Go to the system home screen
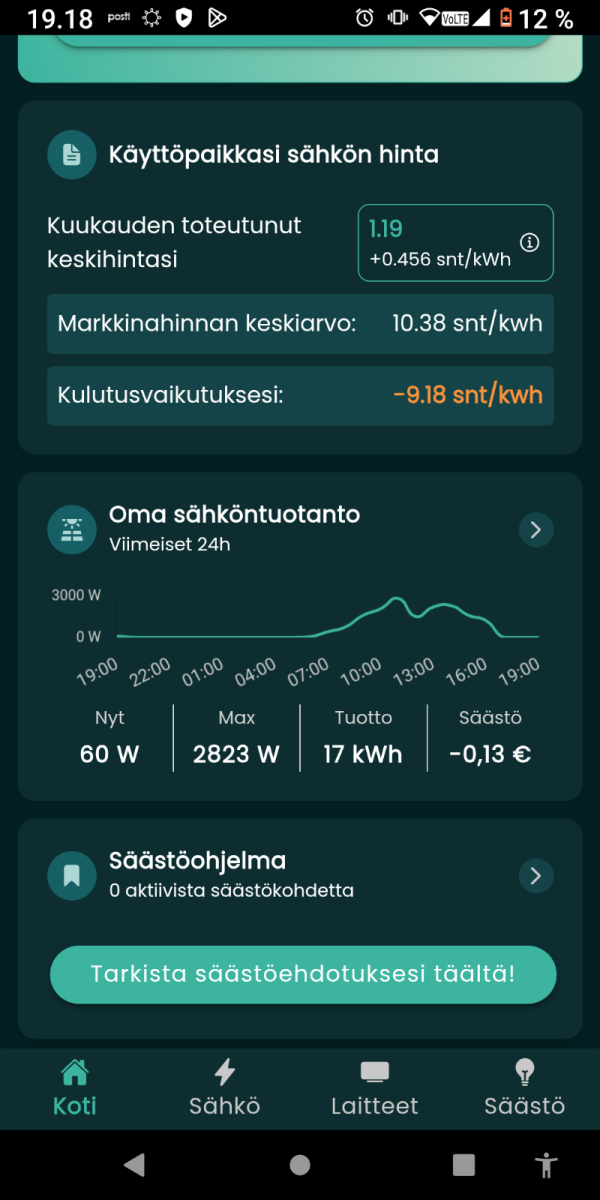Viewport: 600px width, 1200px height. [x=299, y=1164]
